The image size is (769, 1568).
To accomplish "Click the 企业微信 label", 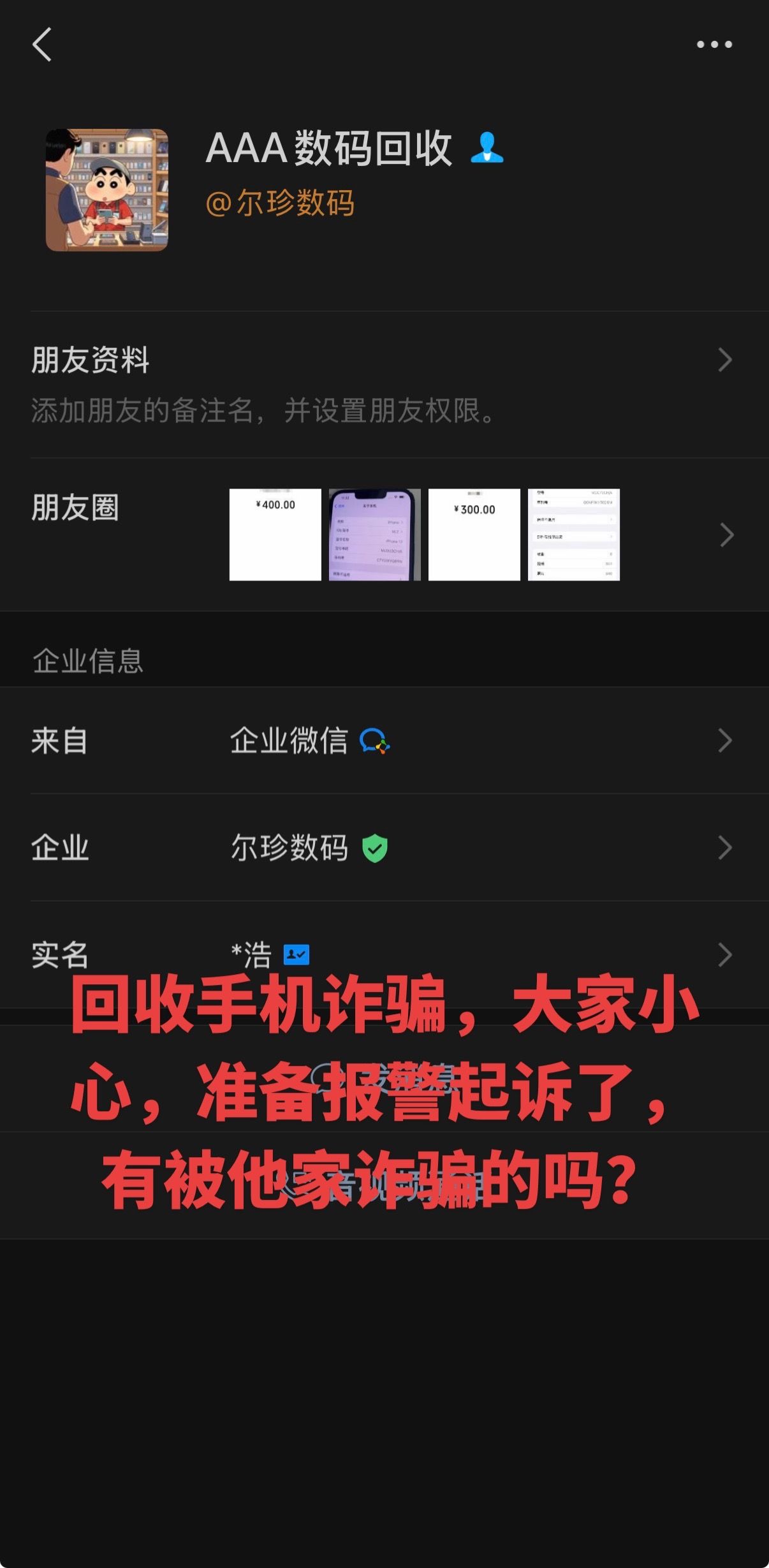I will 287,741.
